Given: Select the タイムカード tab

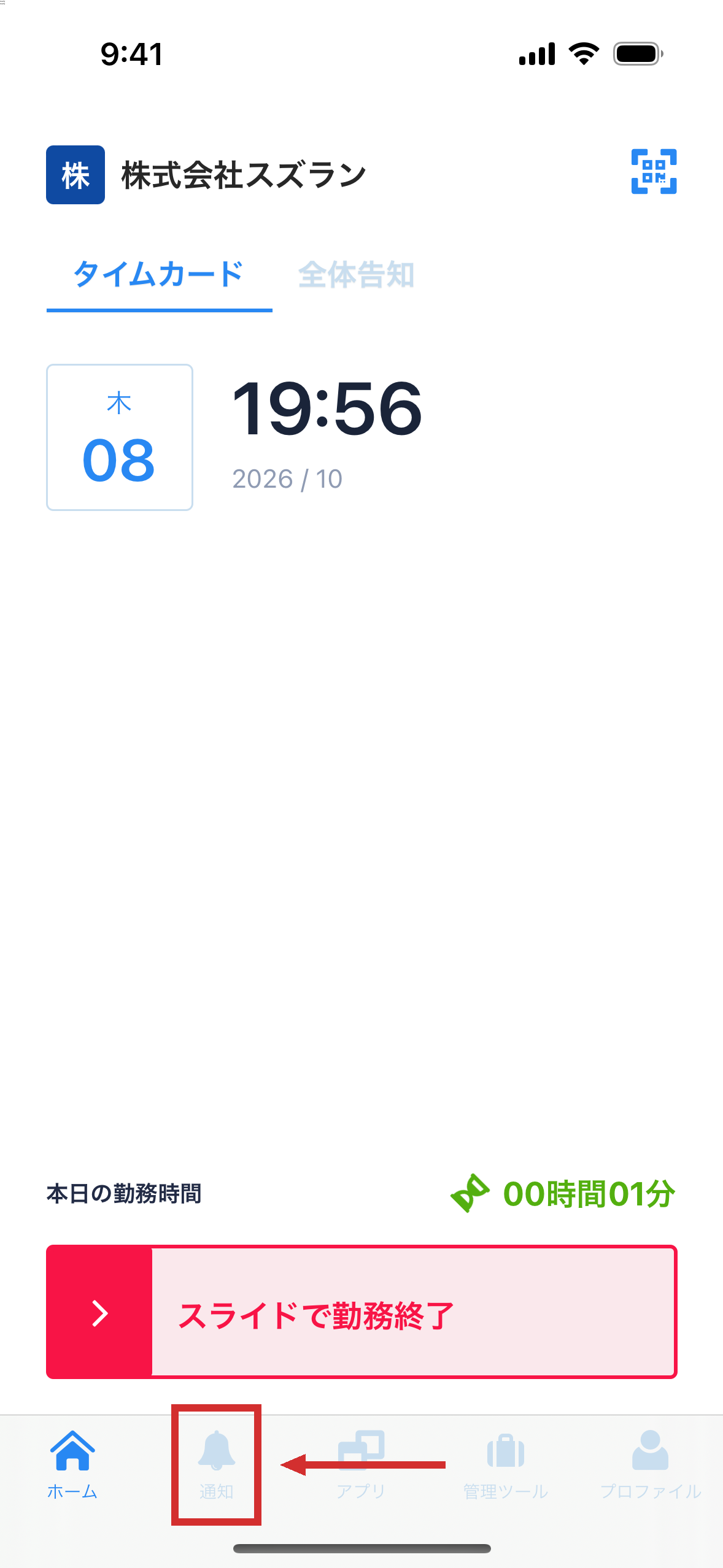Looking at the screenshot, I should click(x=159, y=275).
